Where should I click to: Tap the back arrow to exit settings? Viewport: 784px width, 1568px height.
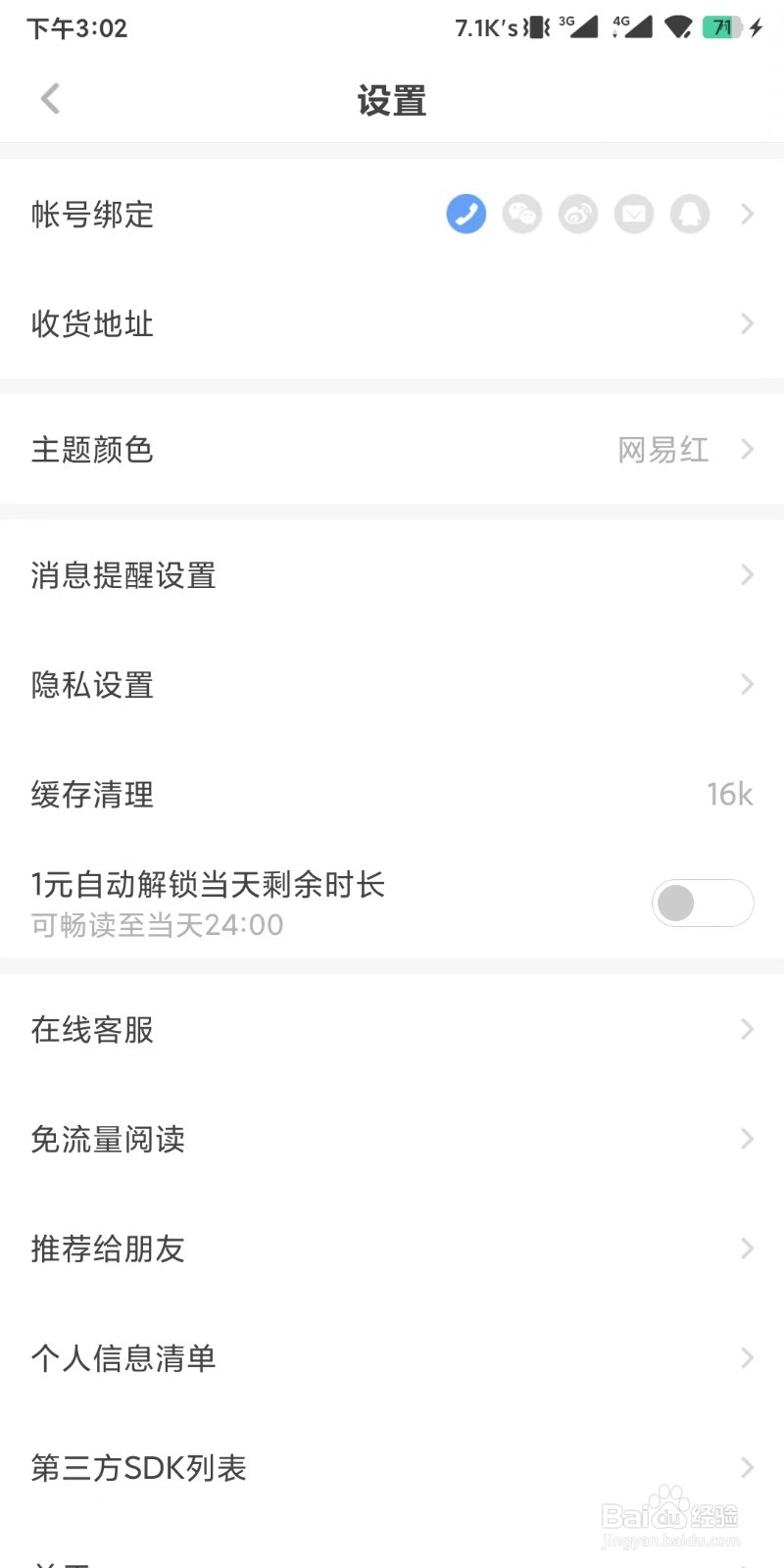pyautogui.click(x=49, y=98)
